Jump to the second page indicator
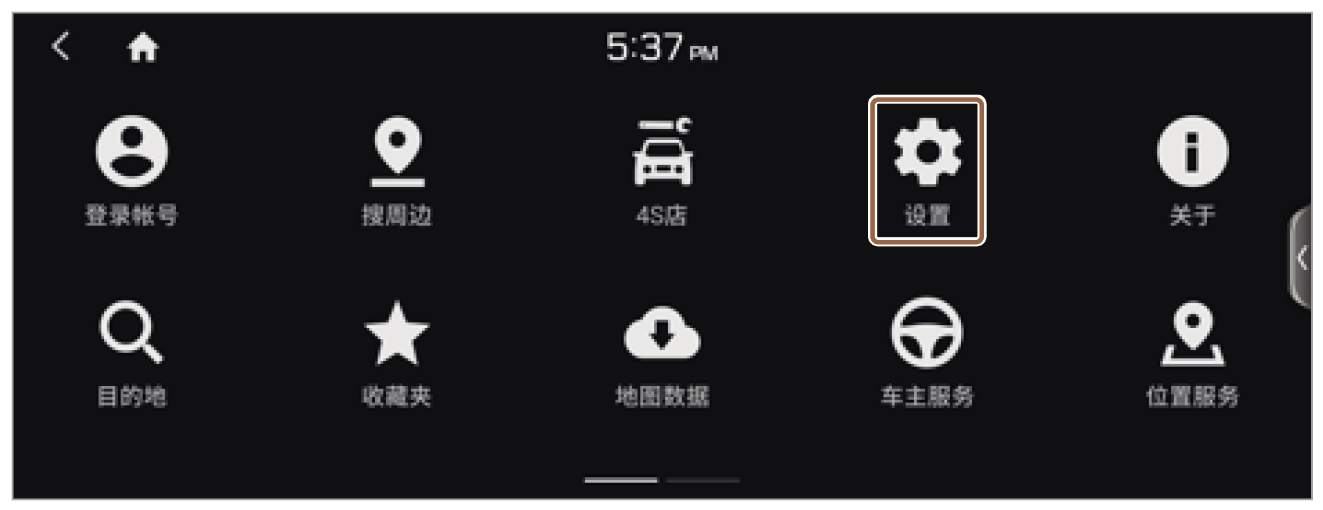1323x510 pixels. [703, 481]
